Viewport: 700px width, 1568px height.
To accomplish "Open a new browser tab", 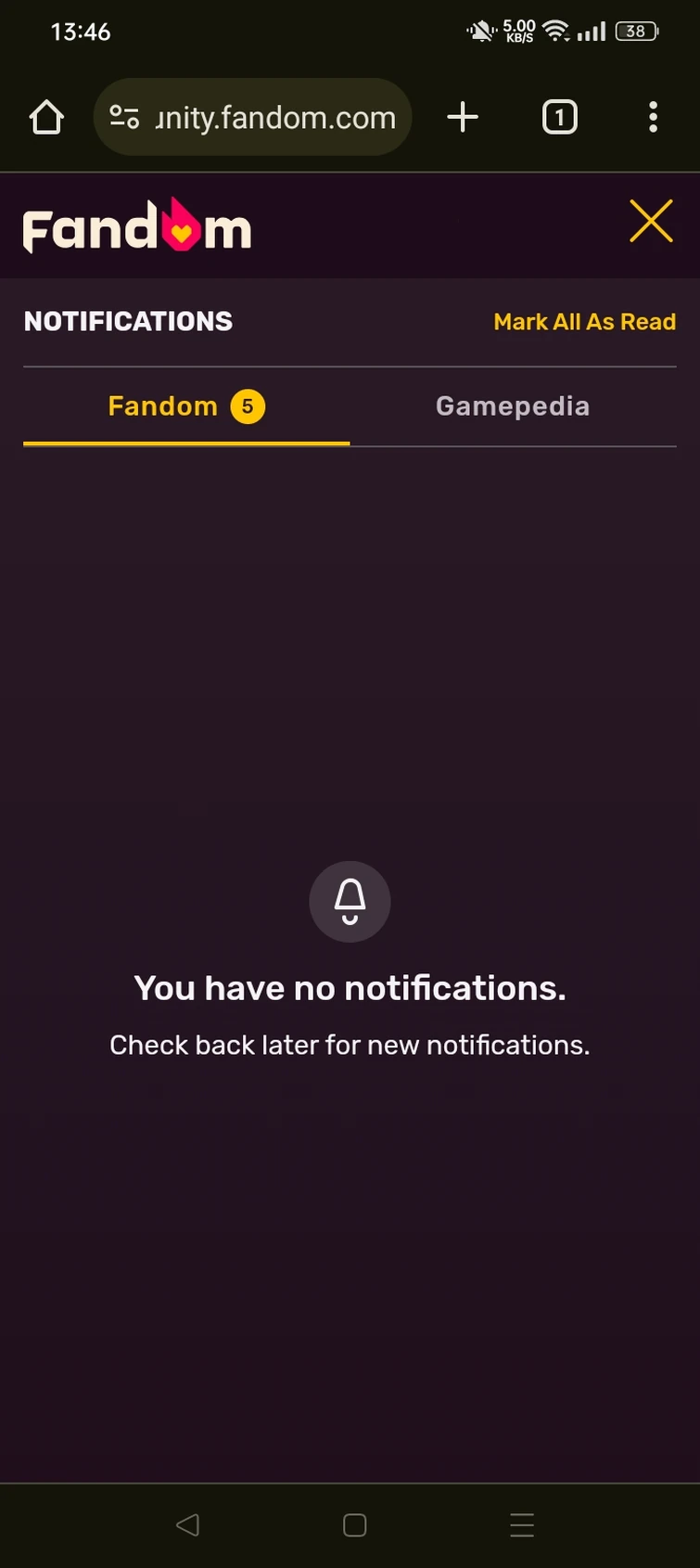I will pos(463,118).
